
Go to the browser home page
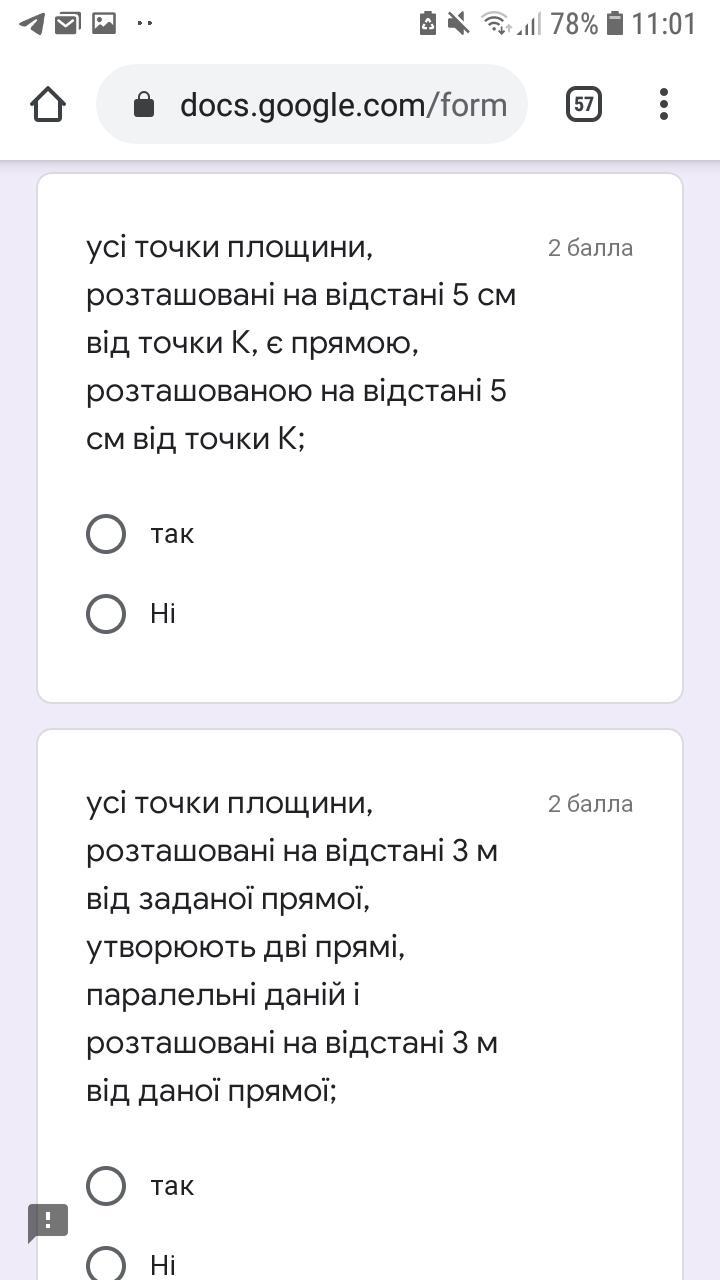coord(48,104)
